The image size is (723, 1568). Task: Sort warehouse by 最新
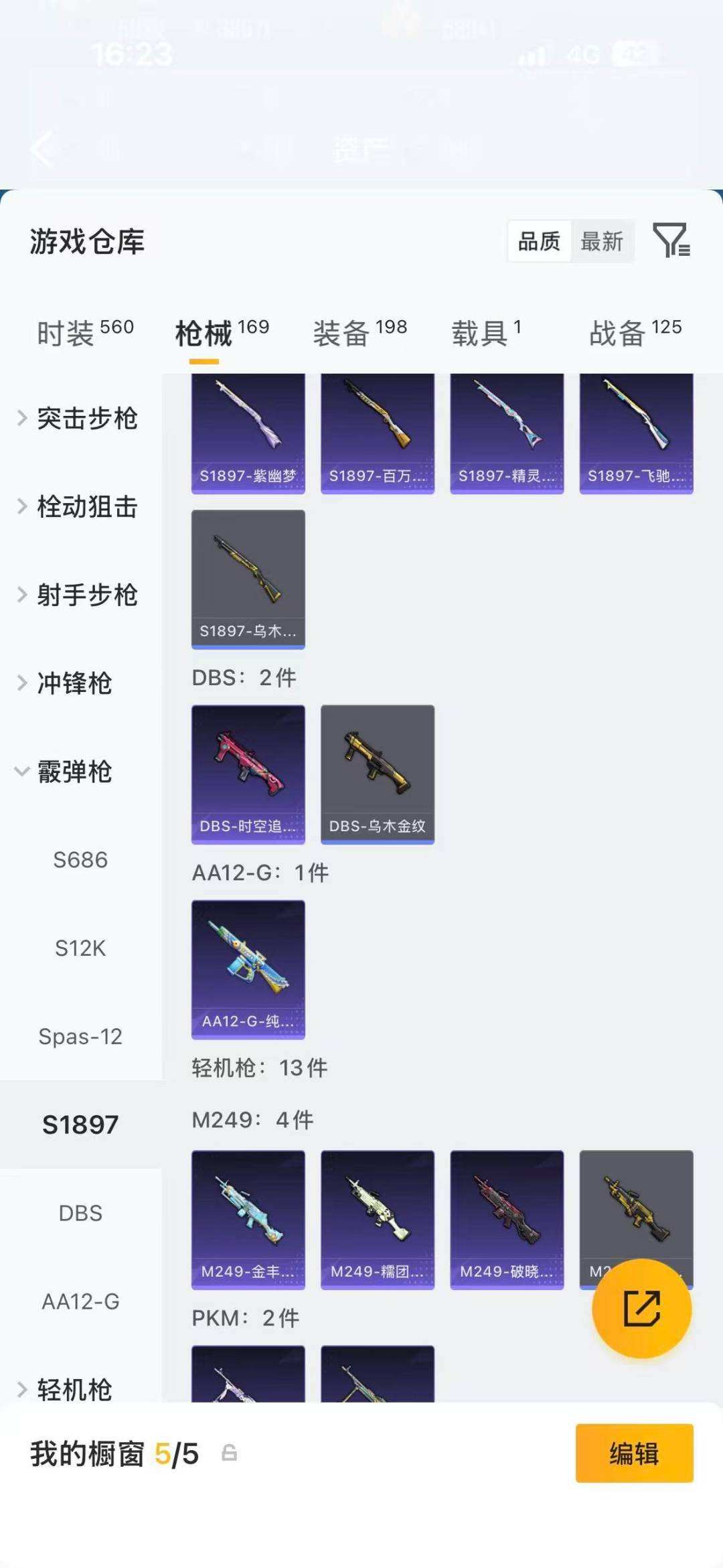[602, 241]
